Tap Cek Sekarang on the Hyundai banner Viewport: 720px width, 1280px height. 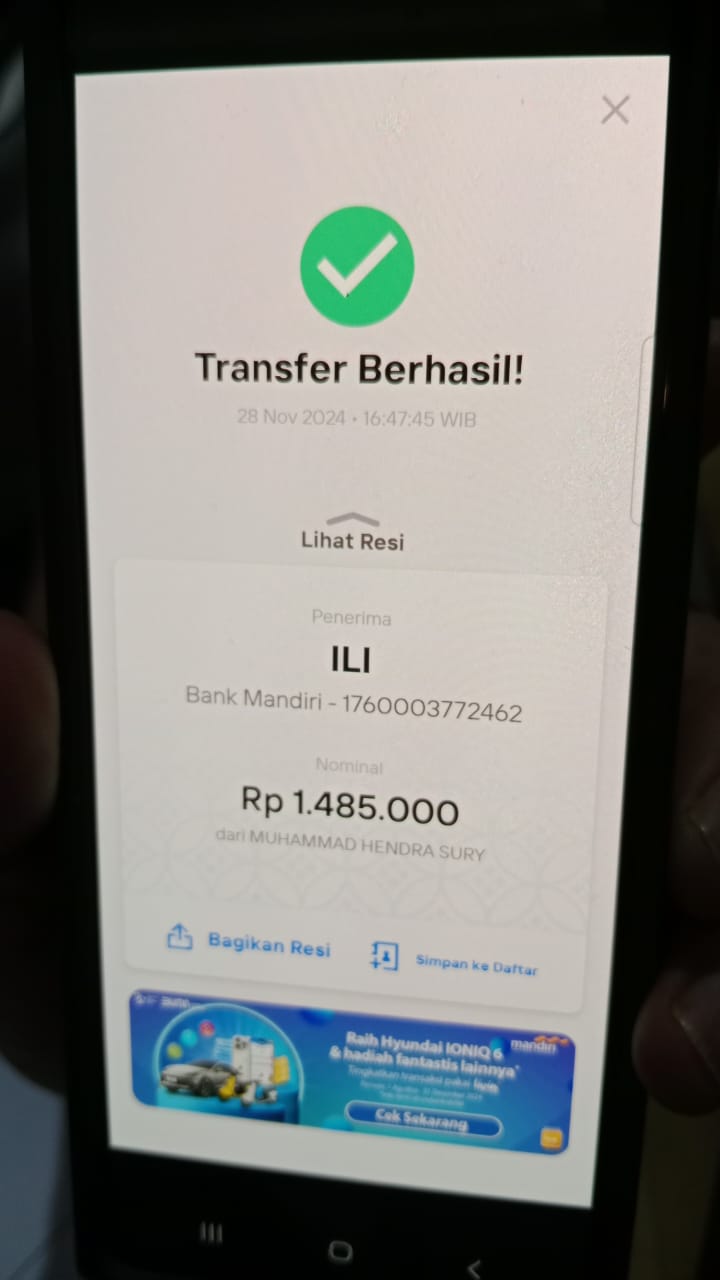[422, 1118]
